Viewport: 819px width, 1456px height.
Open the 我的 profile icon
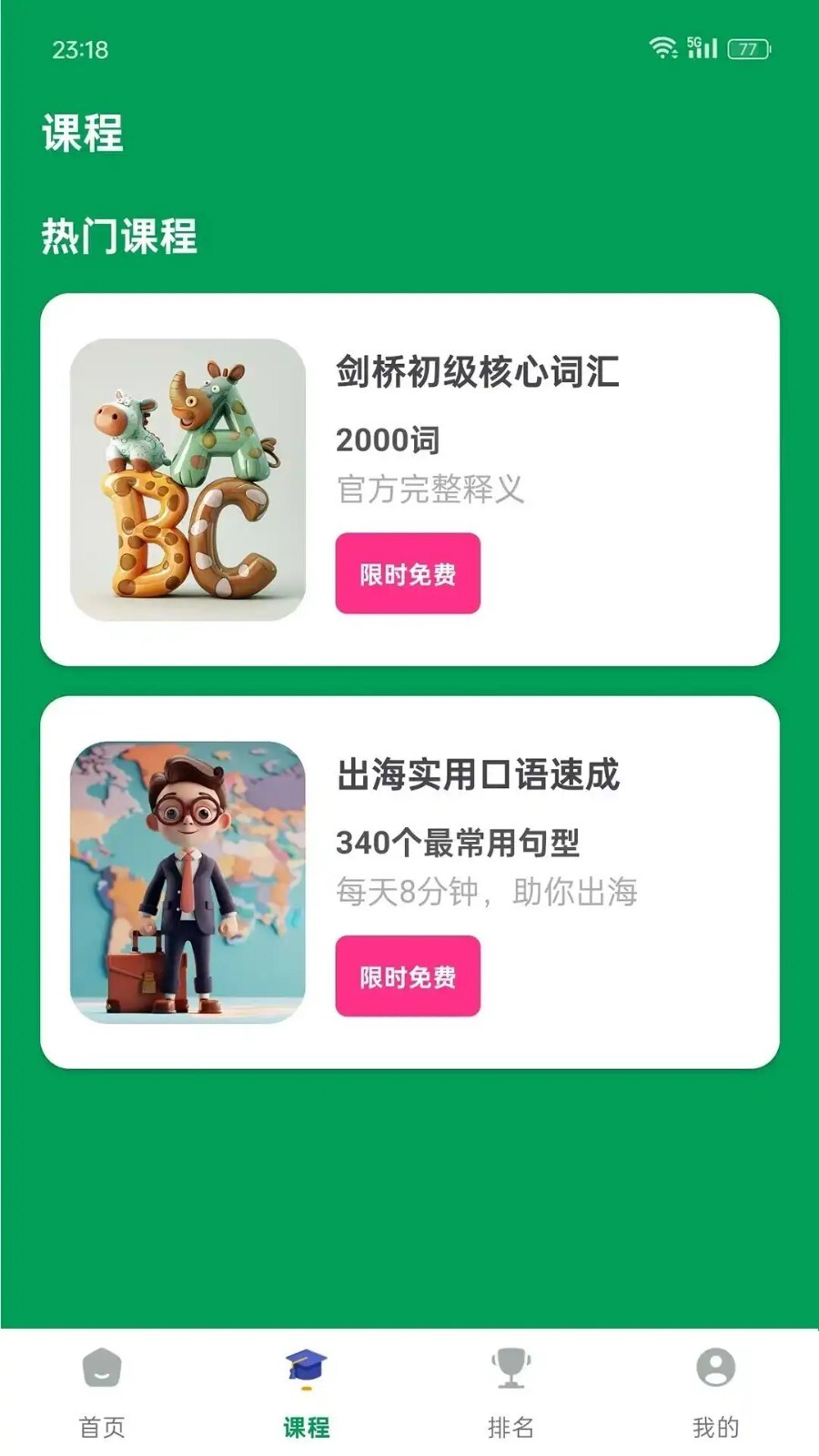(715, 1367)
